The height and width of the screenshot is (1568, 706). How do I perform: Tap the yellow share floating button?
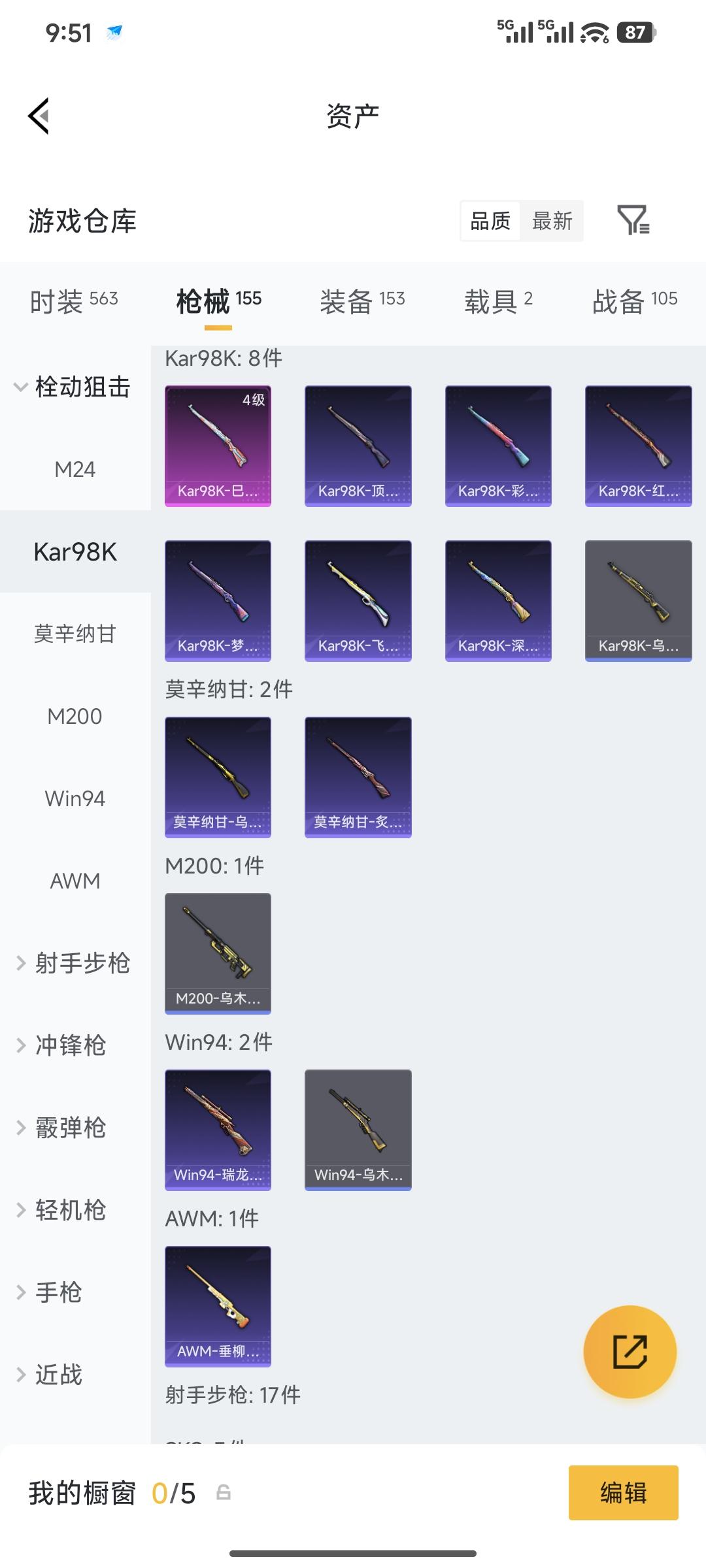click(x=630, y=1352)
